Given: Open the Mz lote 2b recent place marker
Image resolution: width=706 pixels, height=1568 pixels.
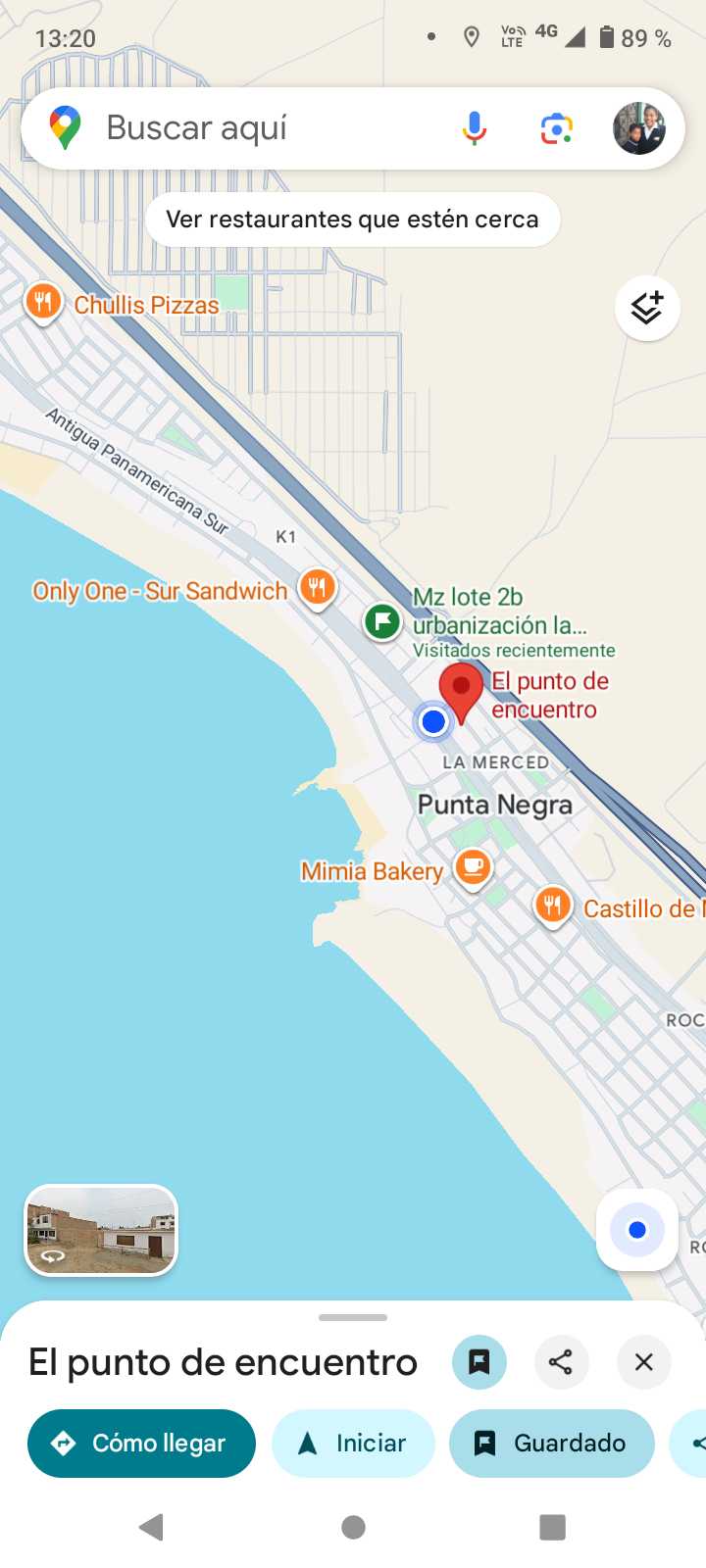Looking at the screenshot, I should click(x=382, y=620).
